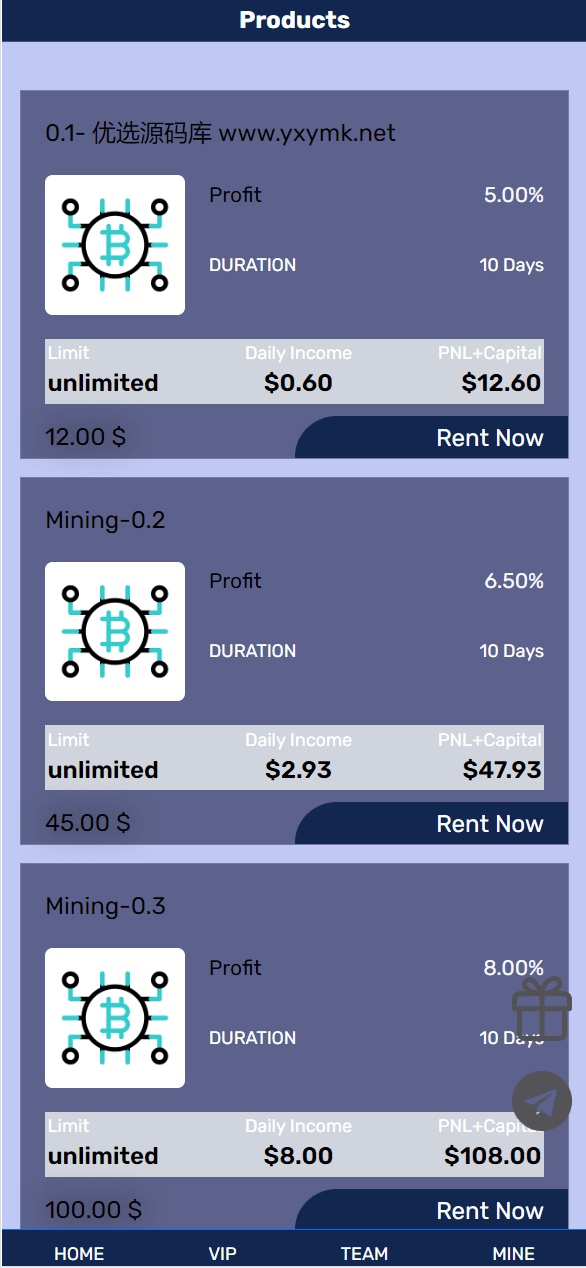Open the TEAM tab
Screen dimensions: 586x1268
364,1253
